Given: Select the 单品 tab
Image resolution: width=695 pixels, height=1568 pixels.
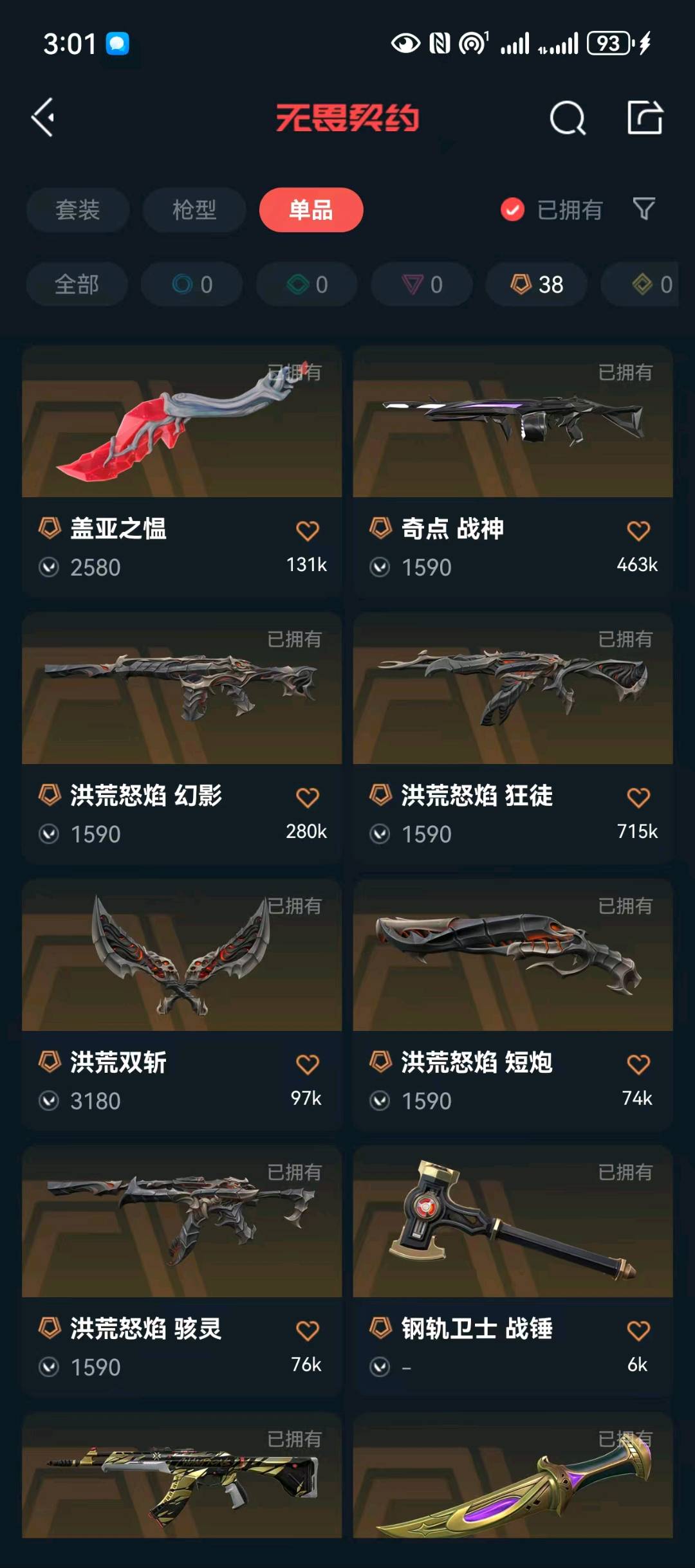Looking at the screenshot, I should 311,210.
